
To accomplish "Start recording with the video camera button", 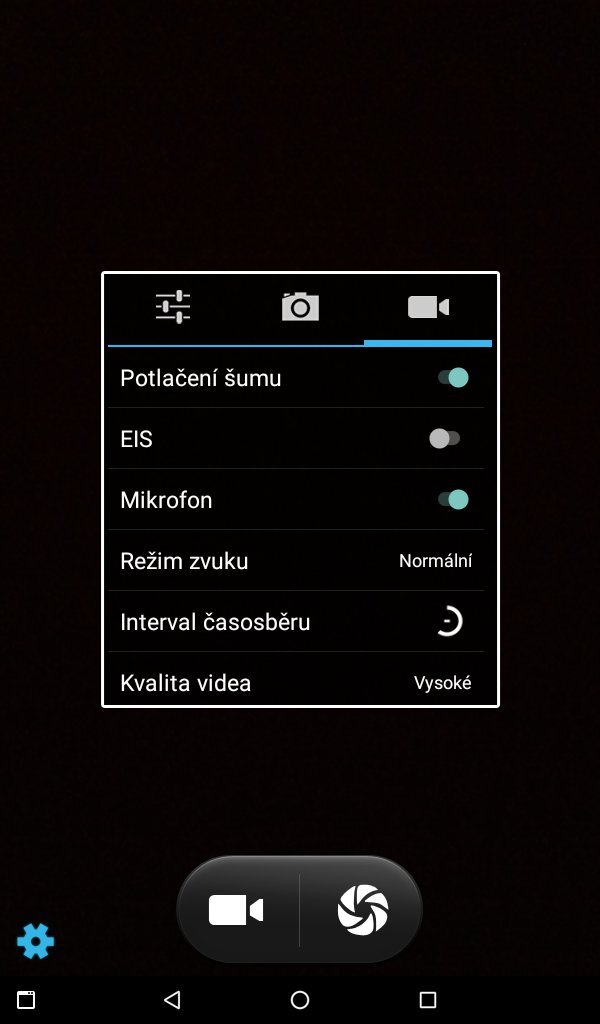I will (x=237, y=910).
